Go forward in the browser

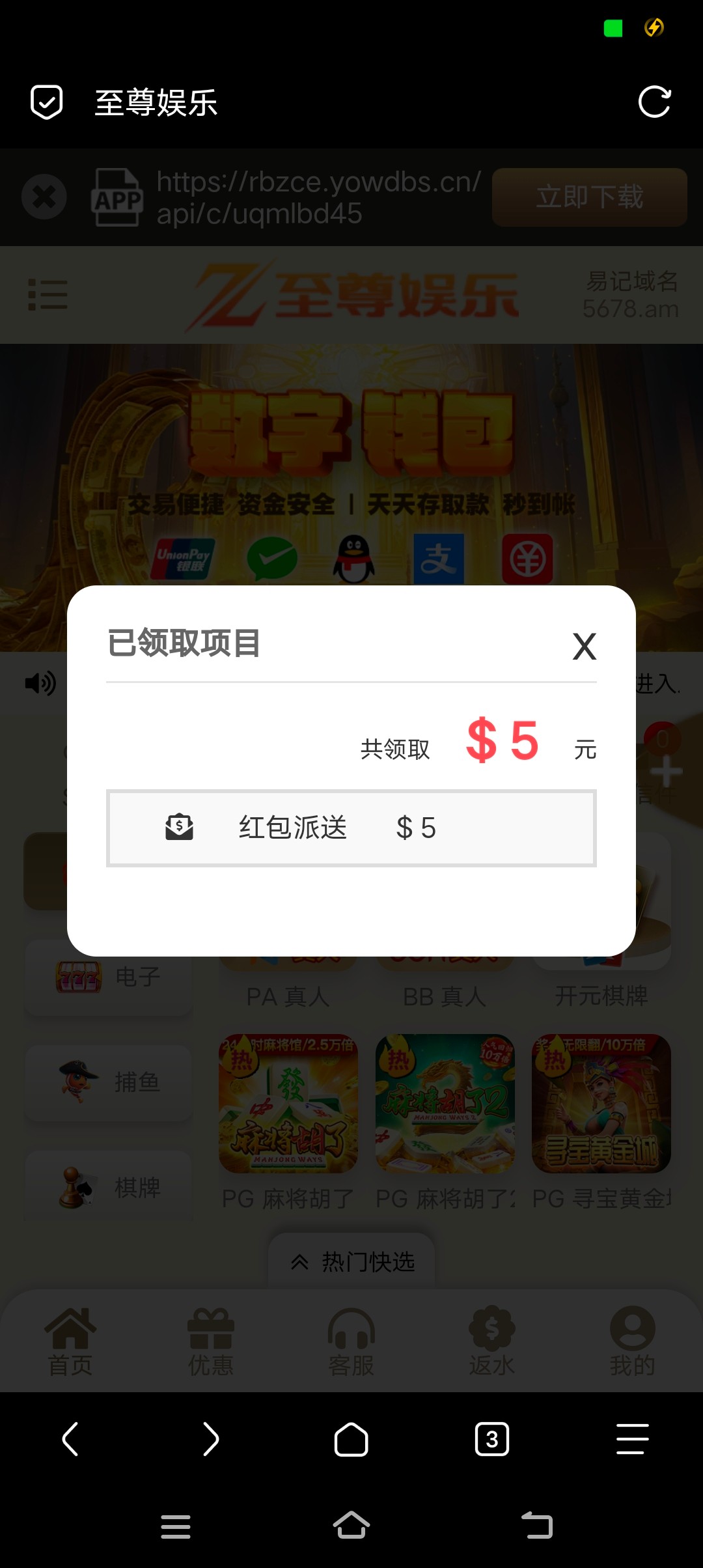tap(210, 1438)
